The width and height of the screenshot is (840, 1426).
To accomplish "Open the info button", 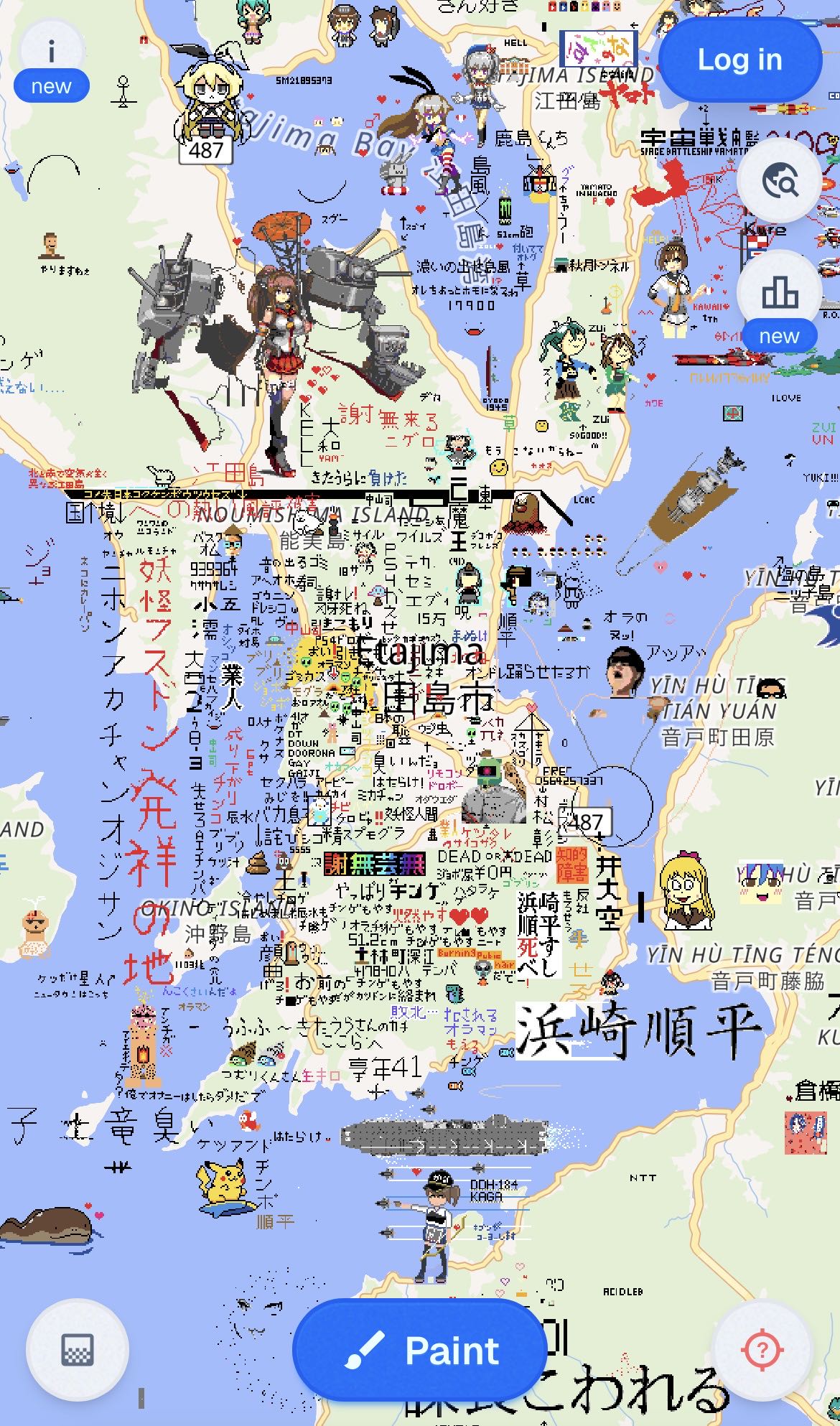I will tap(51, 52).
